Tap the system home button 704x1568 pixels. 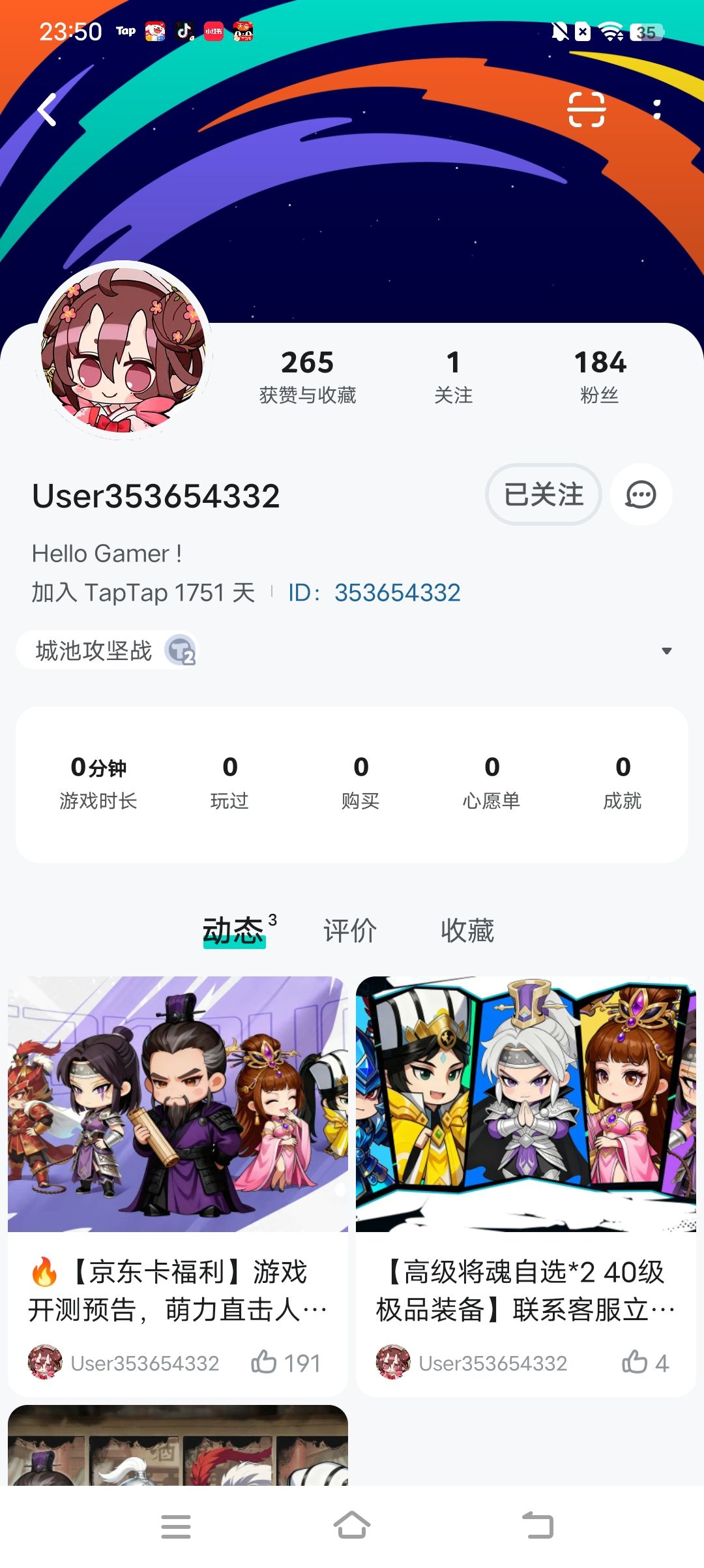[352, 1526]
